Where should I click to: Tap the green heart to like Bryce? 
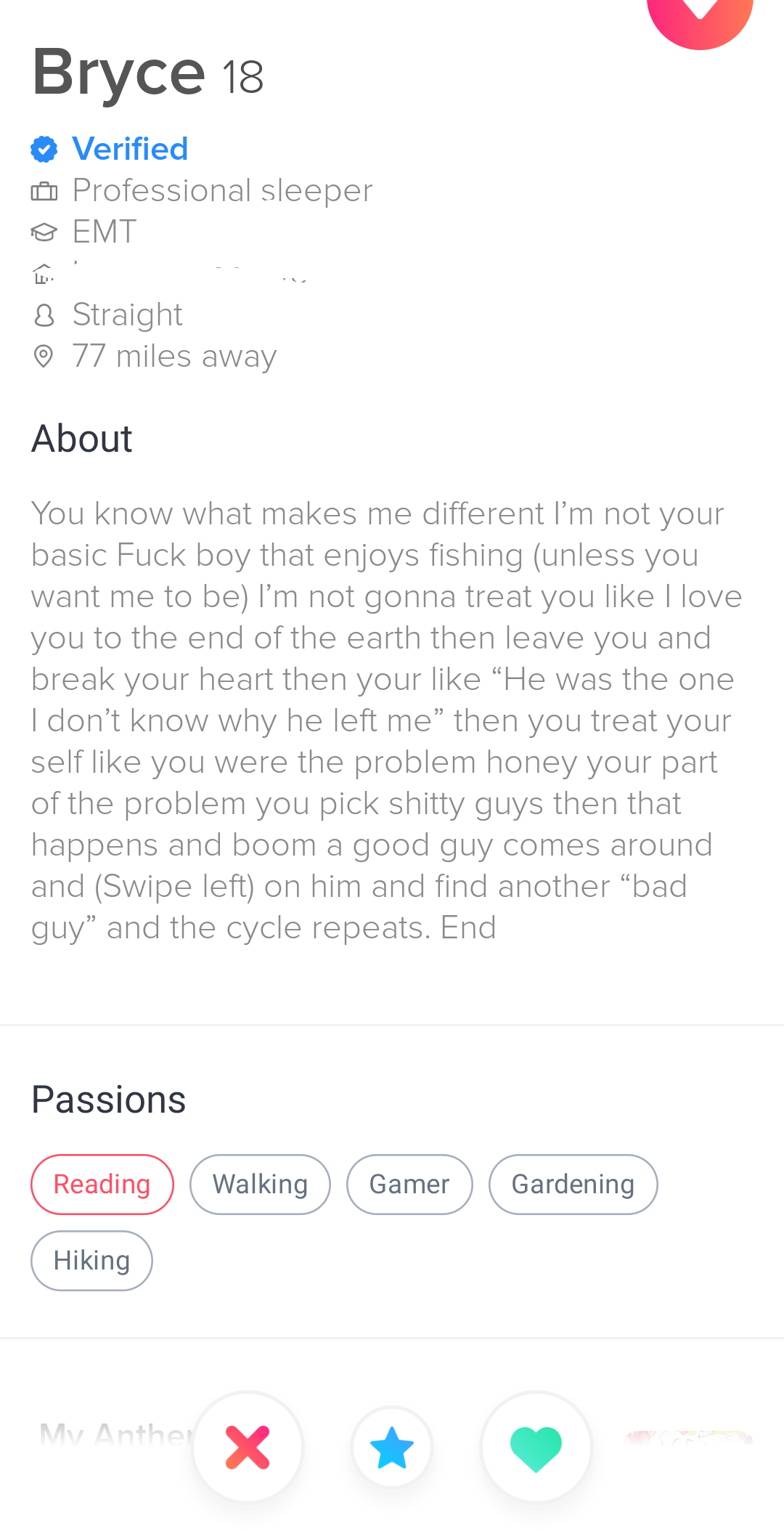(536, 1446)
